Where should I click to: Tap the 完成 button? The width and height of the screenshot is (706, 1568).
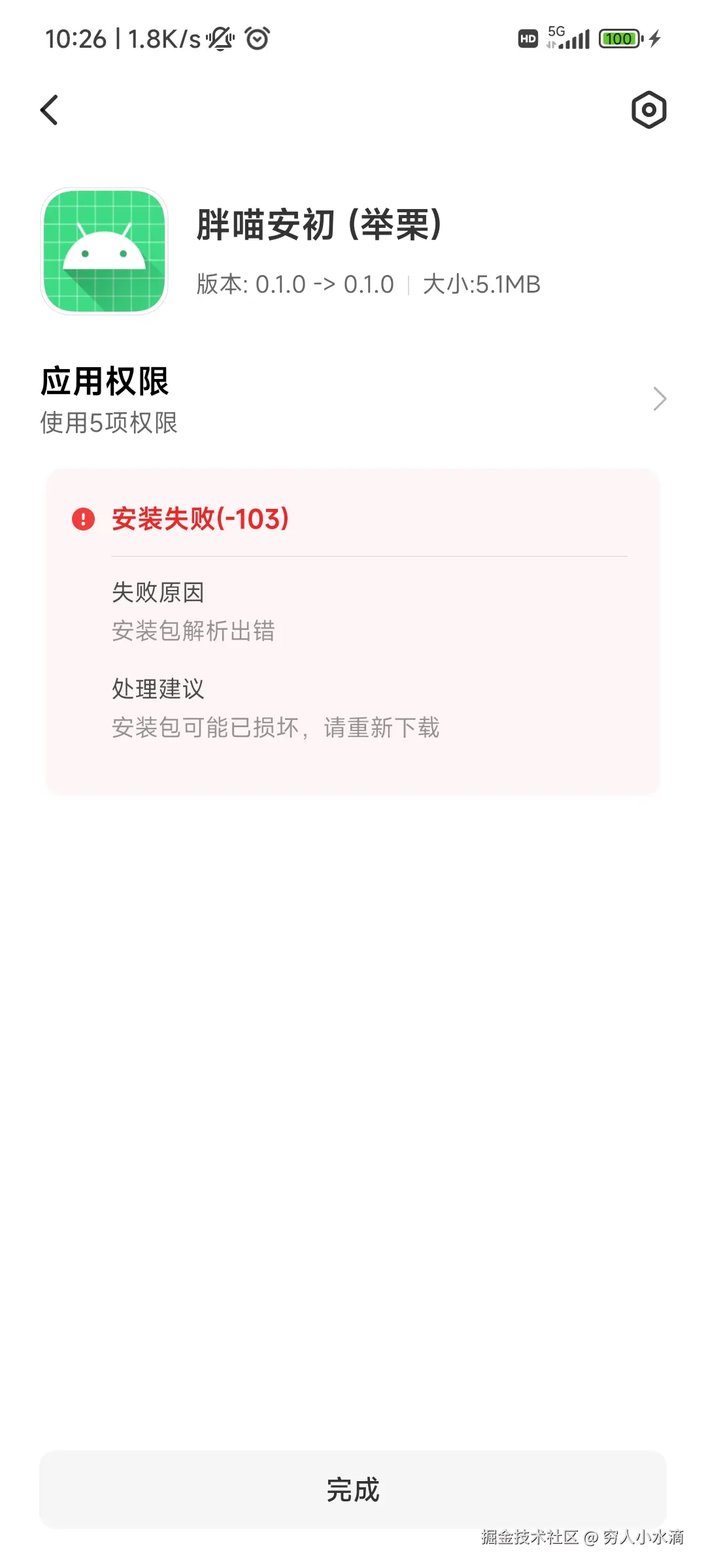353,1490
